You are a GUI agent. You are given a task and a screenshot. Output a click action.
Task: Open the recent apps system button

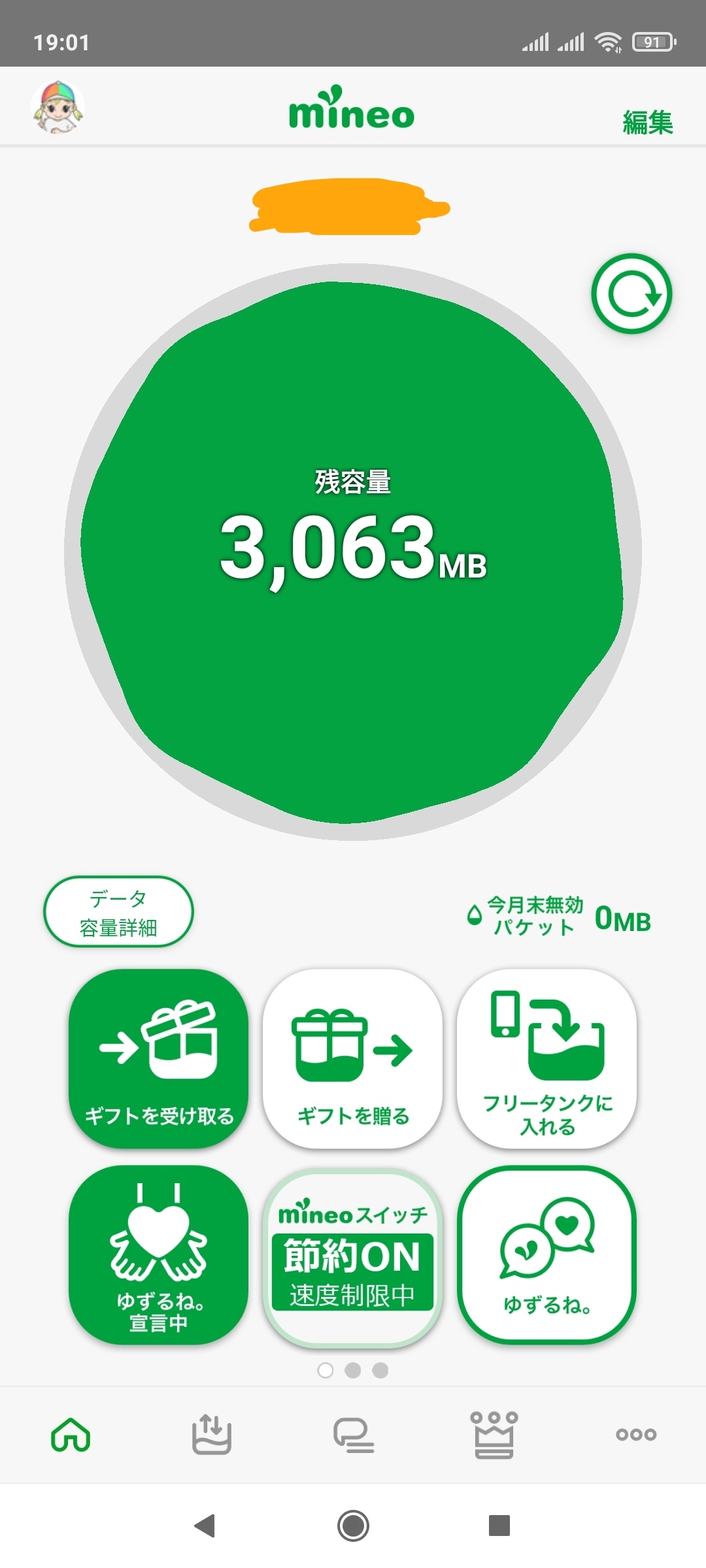[499, 1526]
